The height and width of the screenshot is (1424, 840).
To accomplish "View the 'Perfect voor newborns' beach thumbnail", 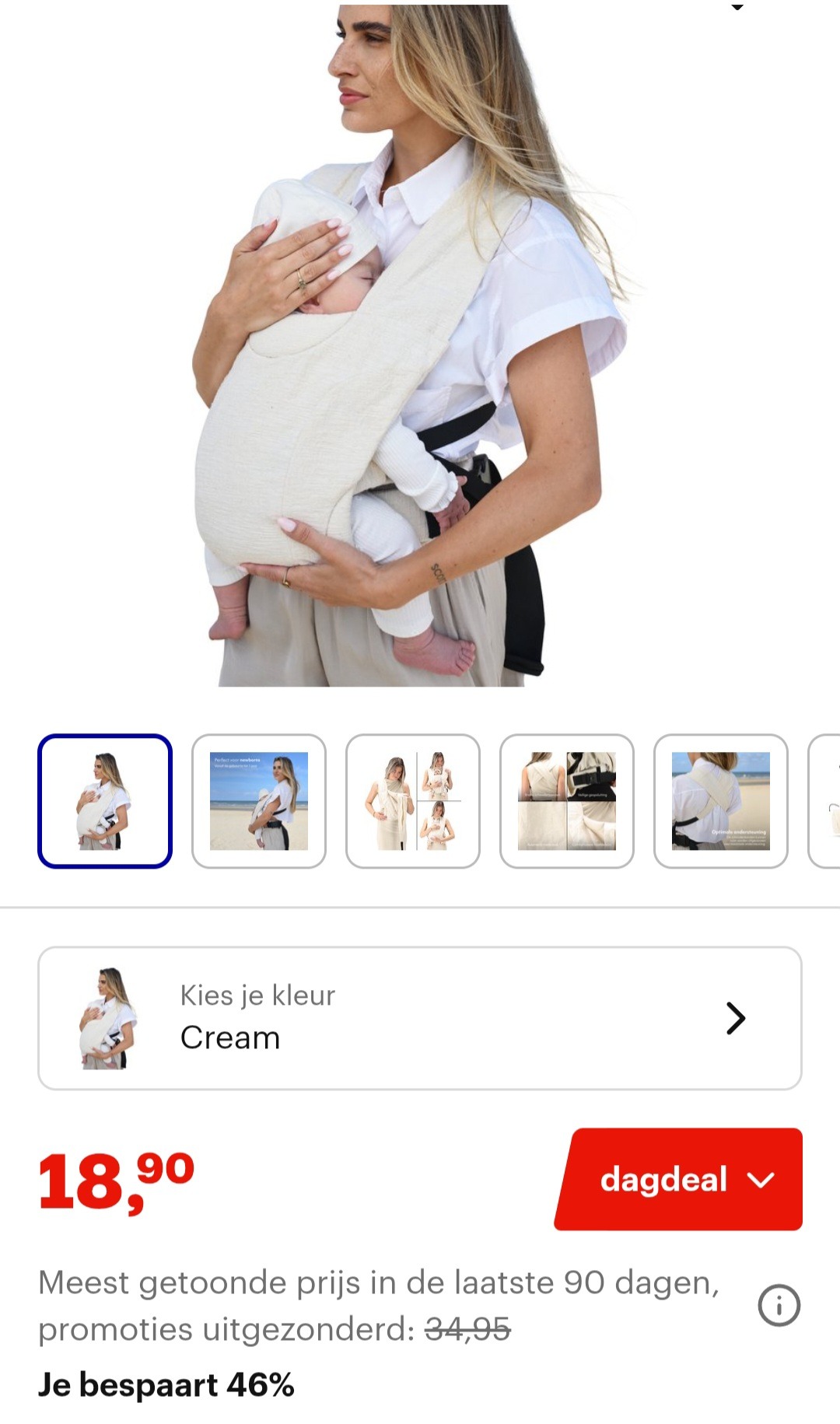I will (259, 801).
